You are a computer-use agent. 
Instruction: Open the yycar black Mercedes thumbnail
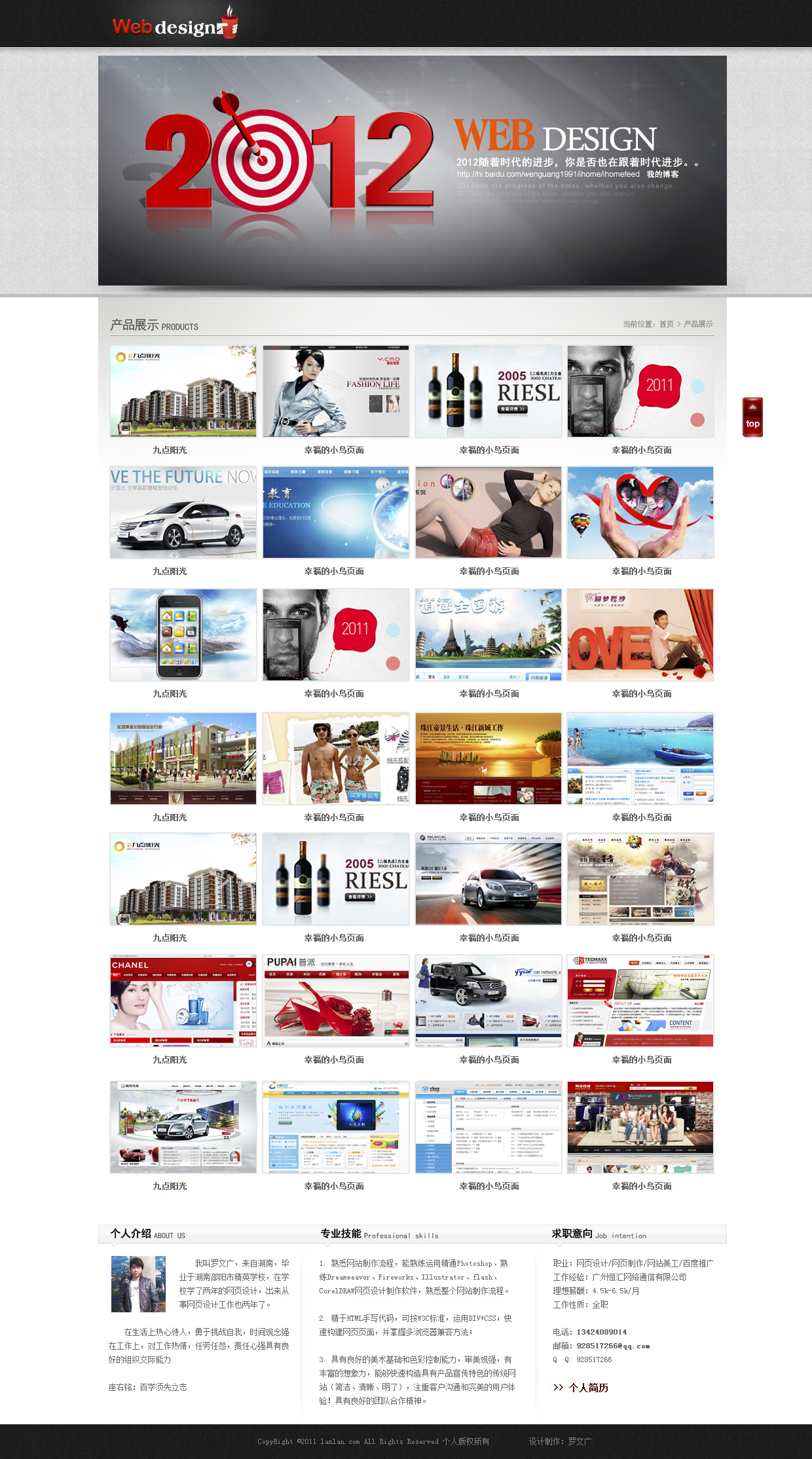(x=489, y=1001)
